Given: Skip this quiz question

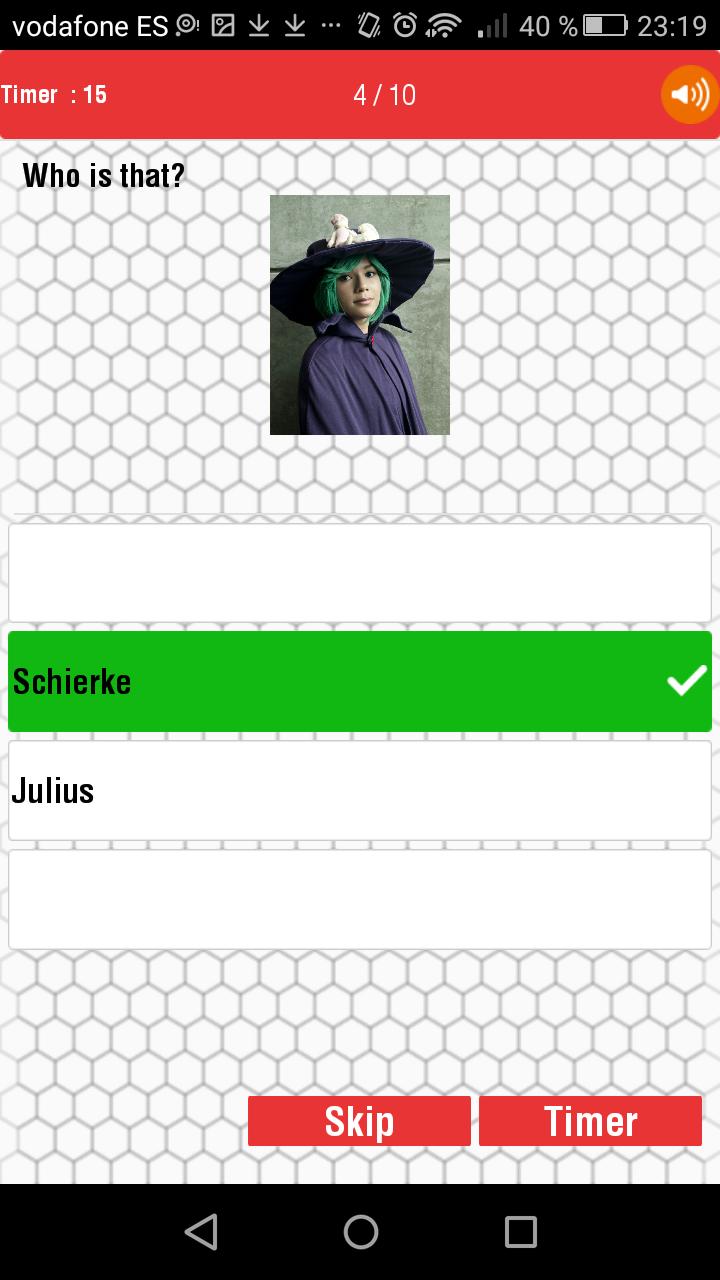Looking at the screenshot, I should 359,1121.
